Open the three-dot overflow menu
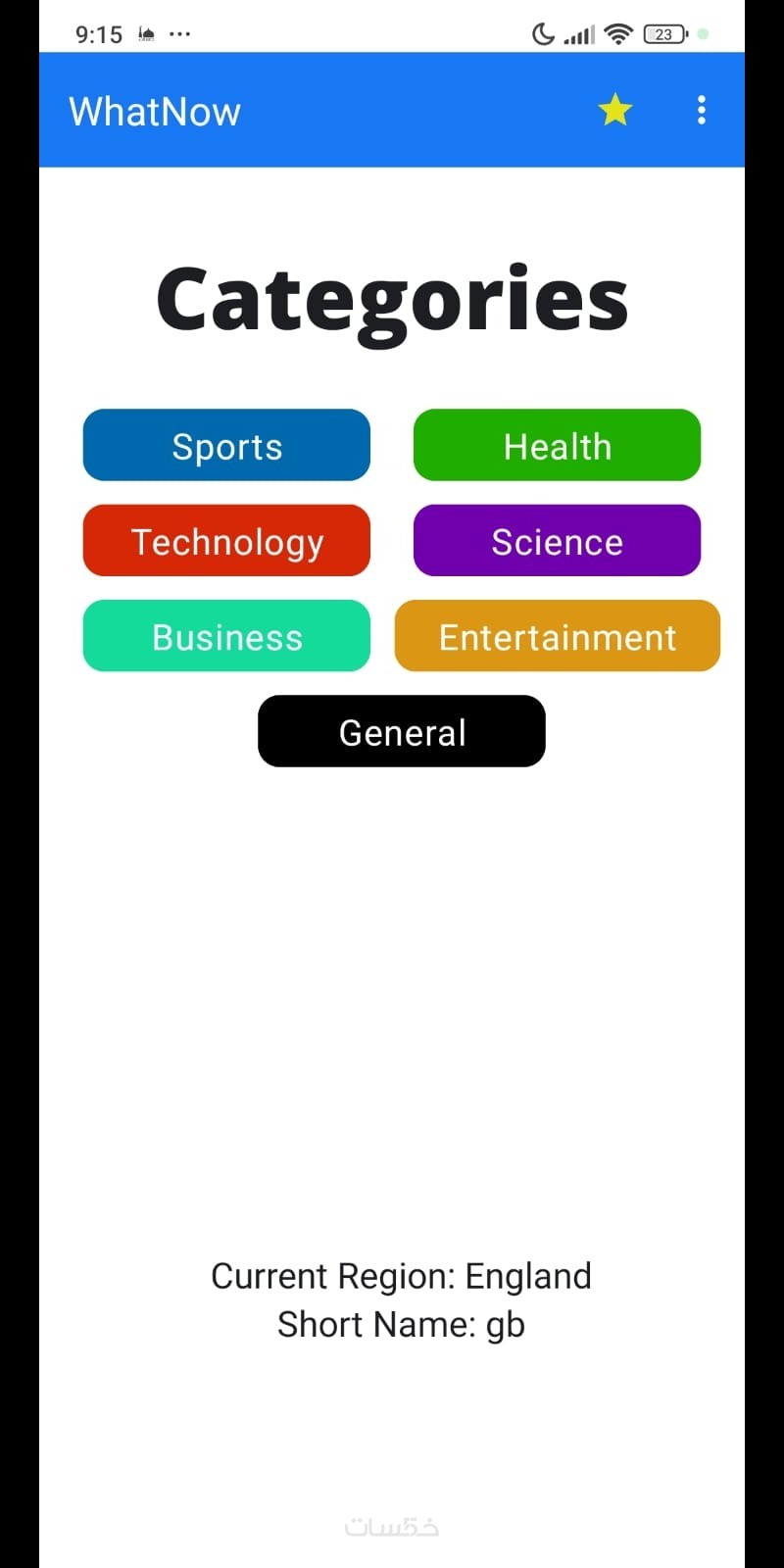 click(702, 110)
